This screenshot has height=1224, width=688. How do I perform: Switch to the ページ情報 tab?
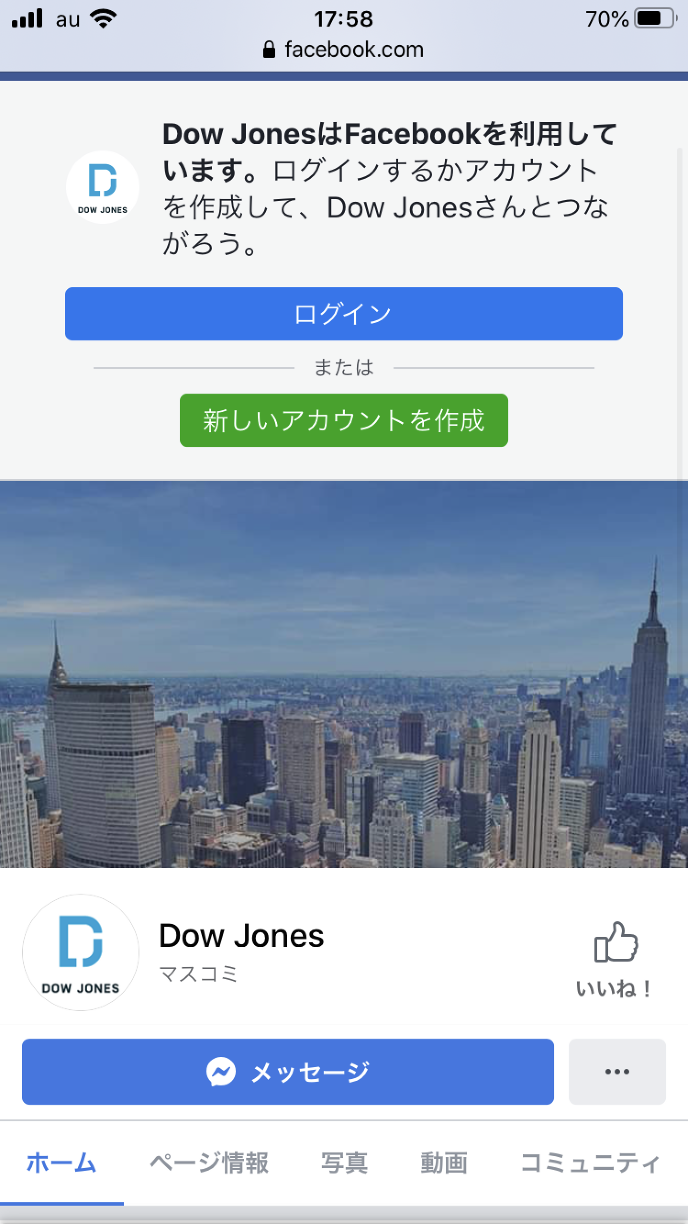click(x=209, y=1163)
